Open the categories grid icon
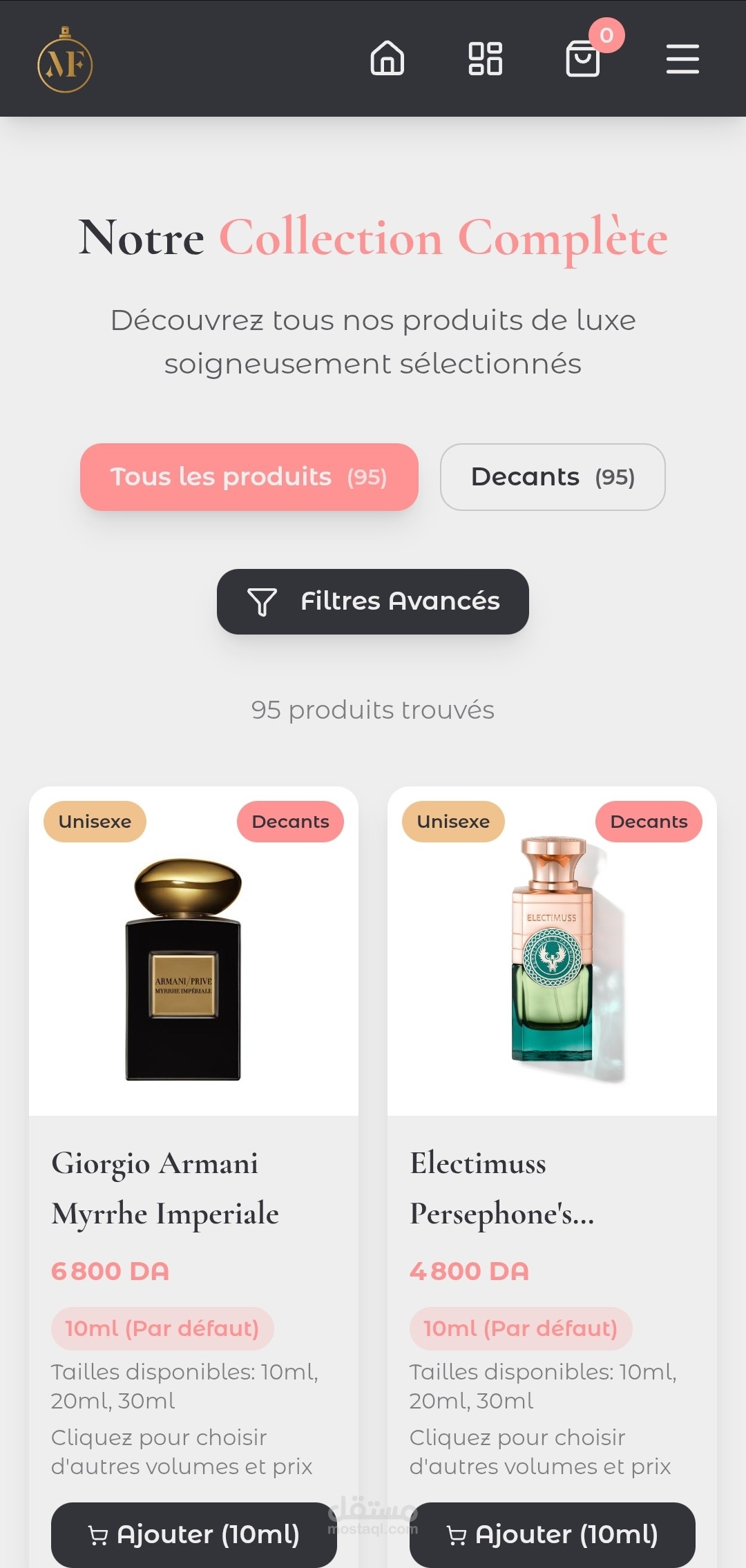 (x=485, y=59)
